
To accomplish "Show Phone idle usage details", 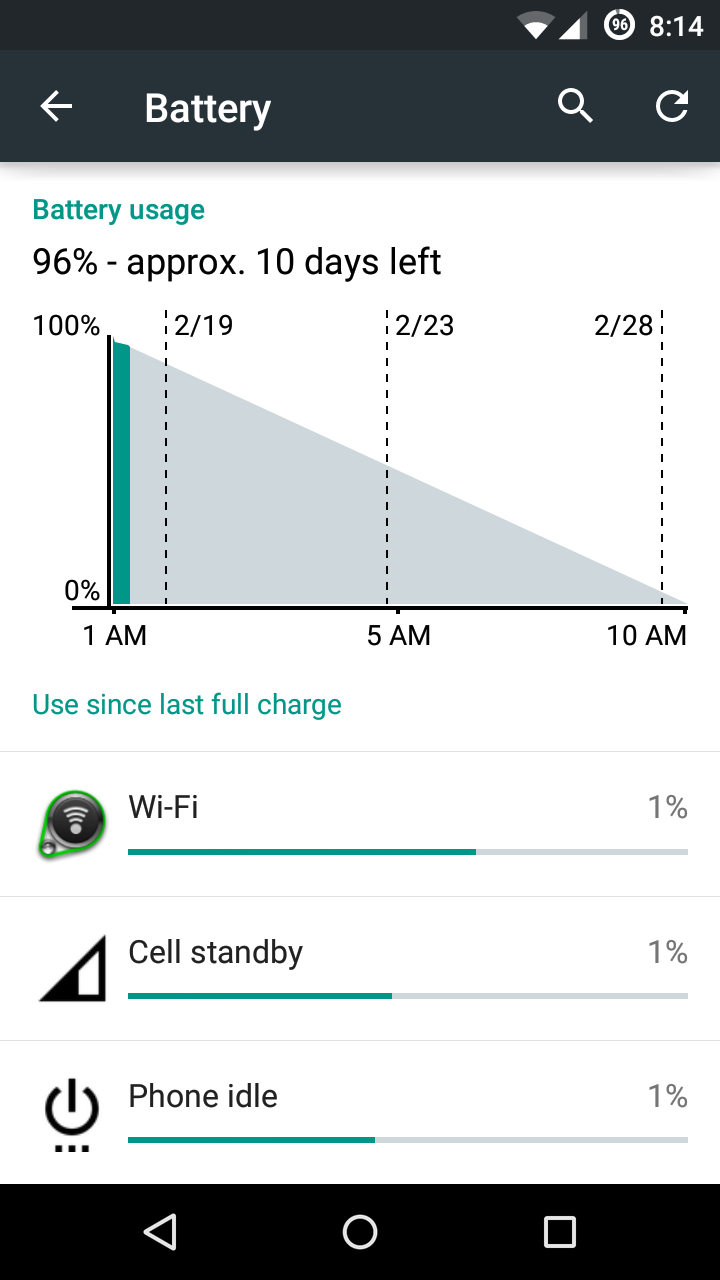I will coord(360,1112).
